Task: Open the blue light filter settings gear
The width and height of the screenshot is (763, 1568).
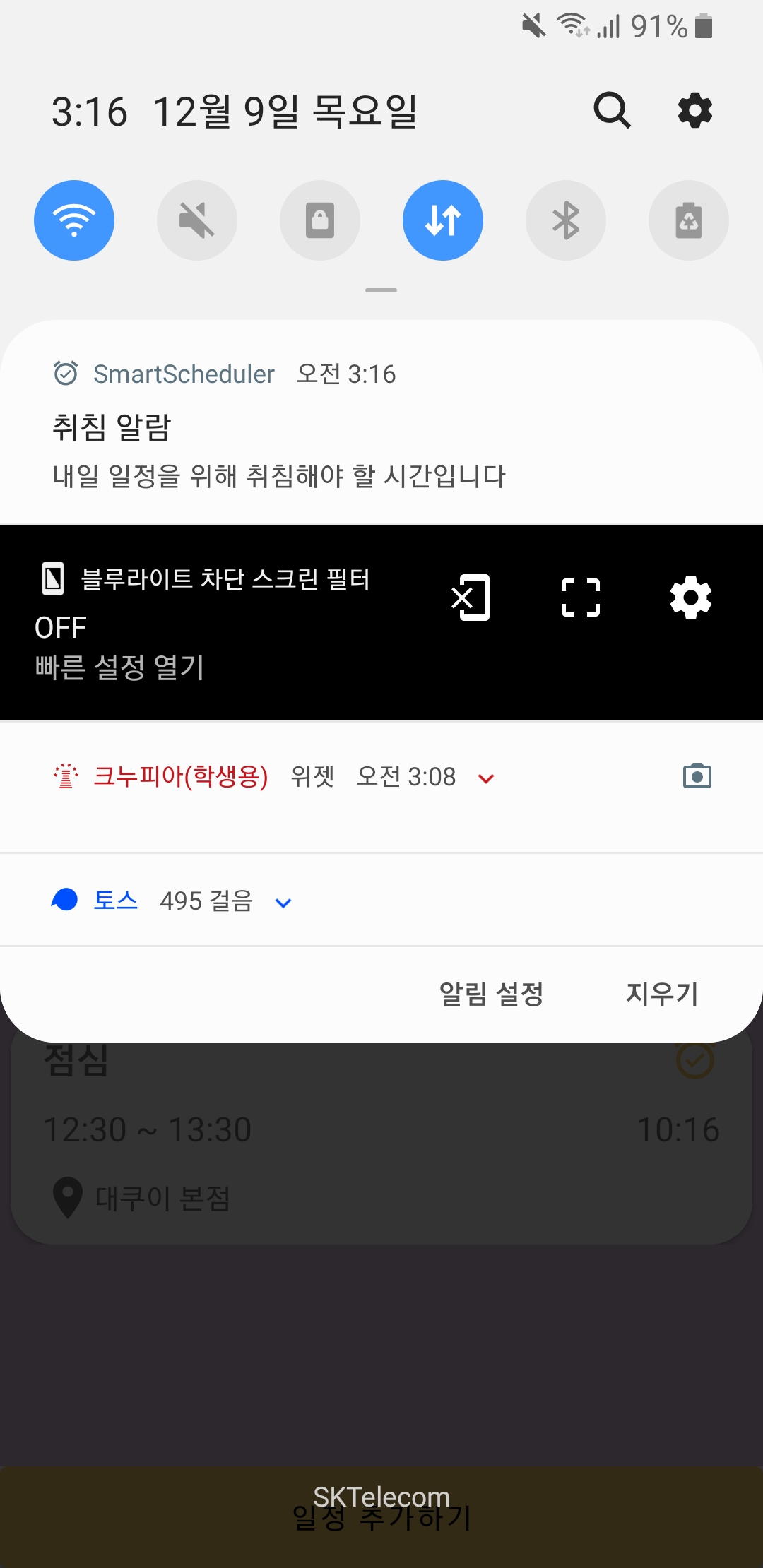Action: [x=691, y=598]
